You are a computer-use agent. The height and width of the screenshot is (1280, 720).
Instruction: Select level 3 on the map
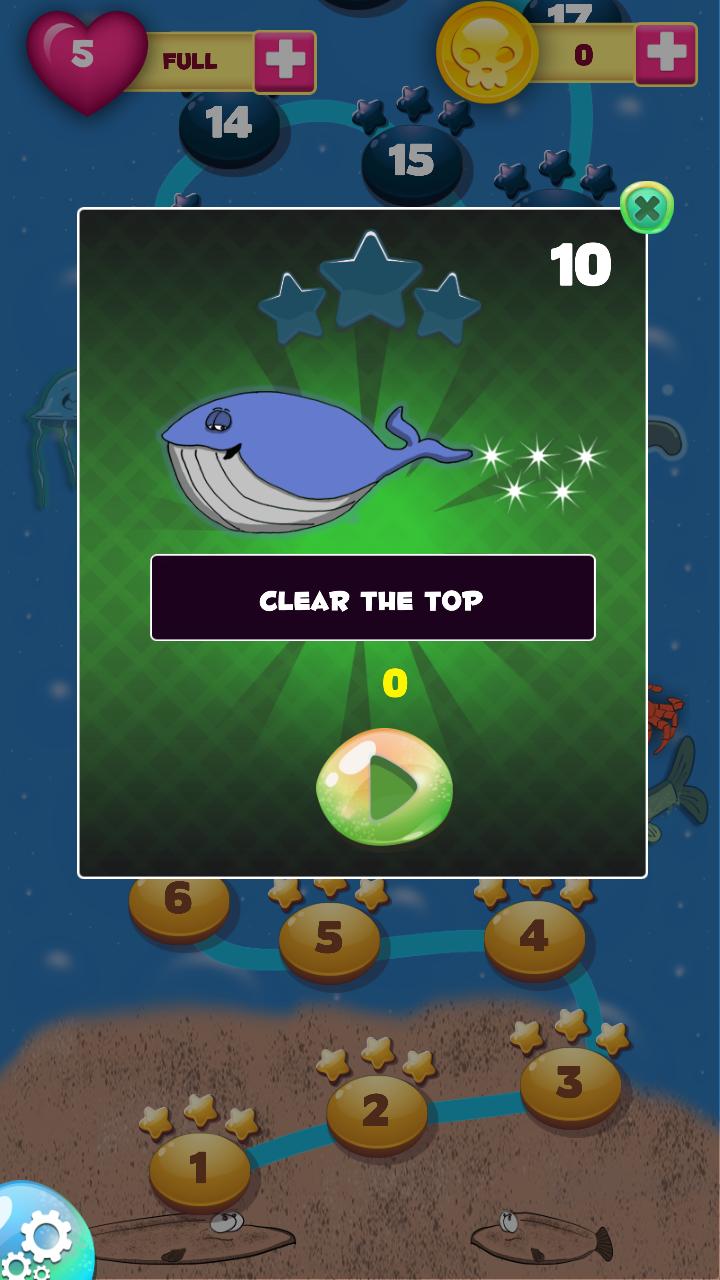pyautogui.click(x=570, y=1082)
